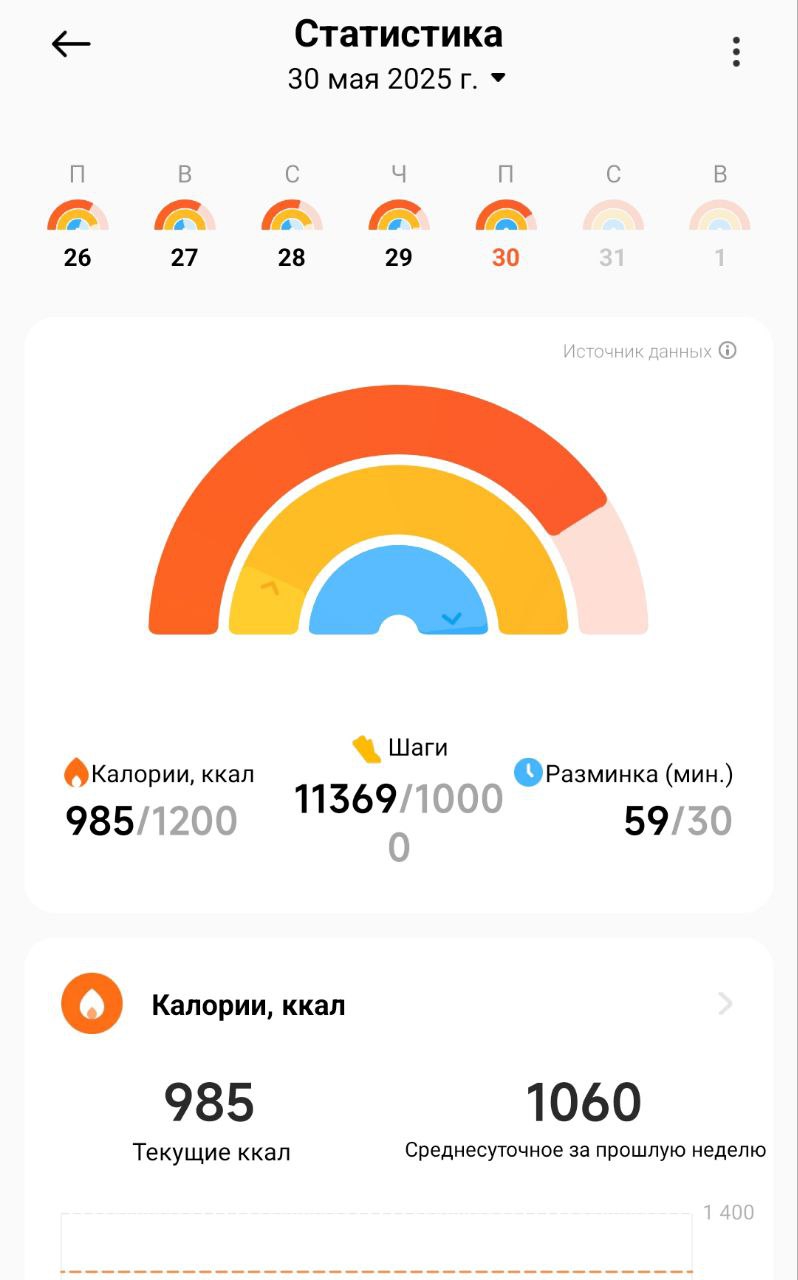Select day 28 in the week strip

[291, 218]
